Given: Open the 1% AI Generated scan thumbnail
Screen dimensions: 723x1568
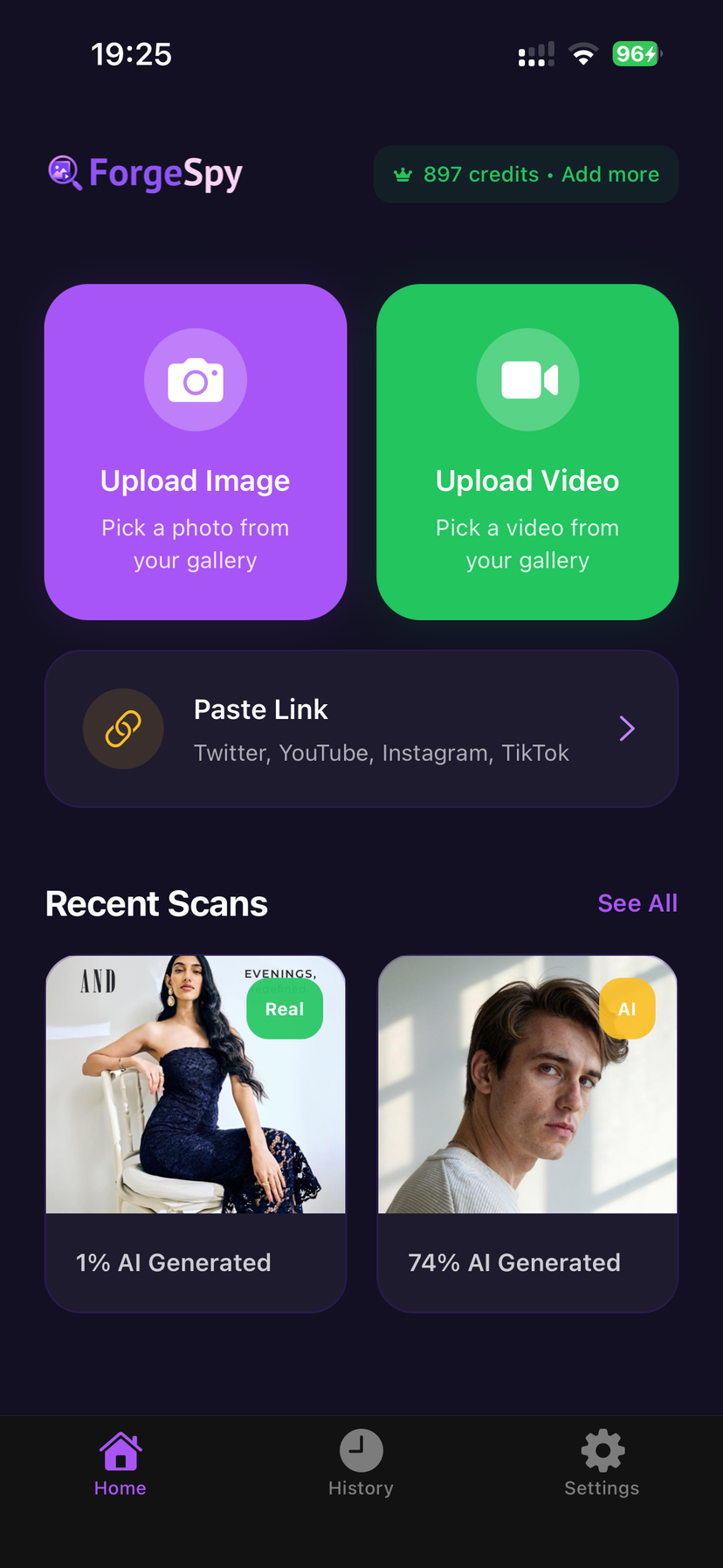Looking at the screenshot, I should tap(195, 1083).
